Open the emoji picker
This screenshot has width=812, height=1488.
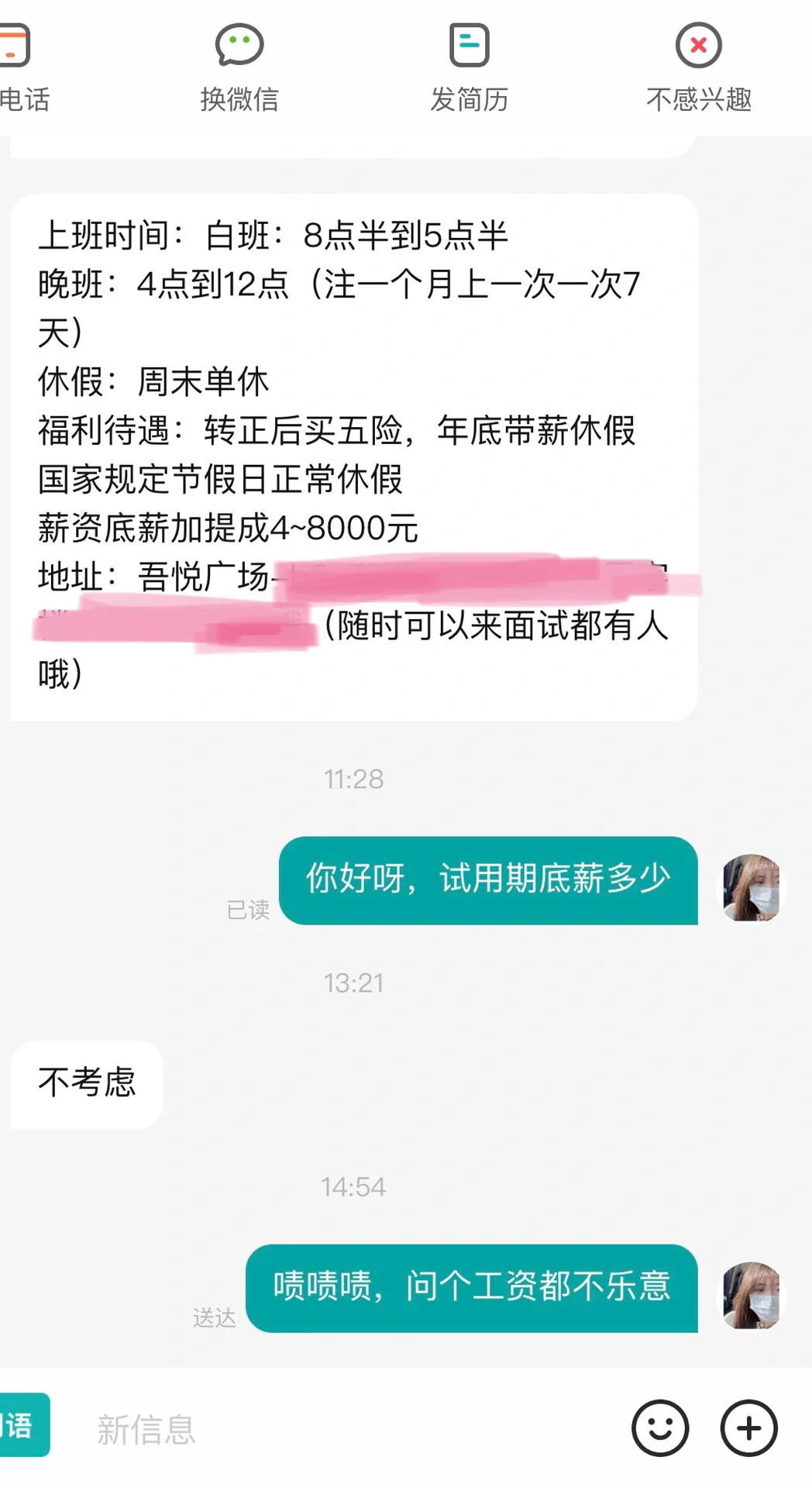click(x=660, y=1428)
